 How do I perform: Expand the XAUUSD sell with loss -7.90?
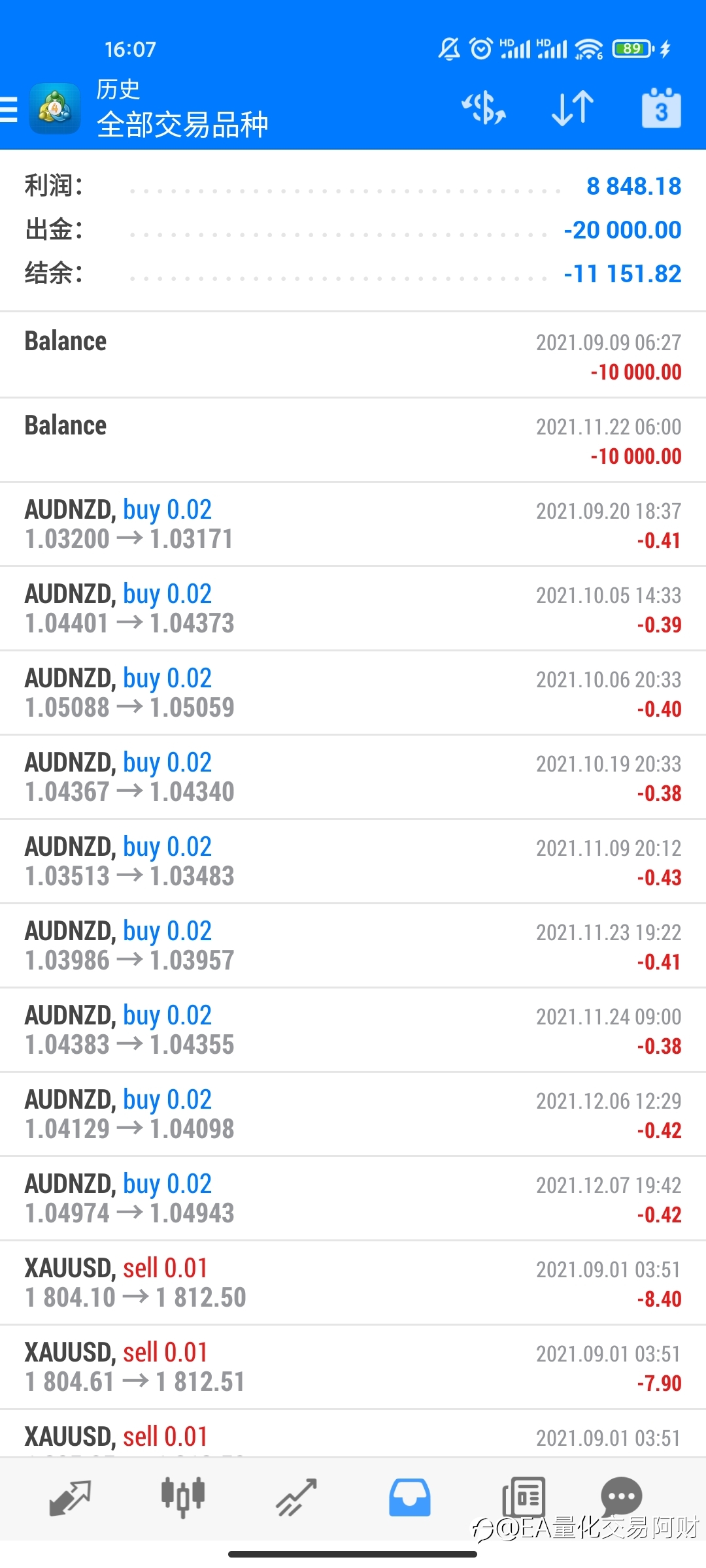(x=353, y=1367)
